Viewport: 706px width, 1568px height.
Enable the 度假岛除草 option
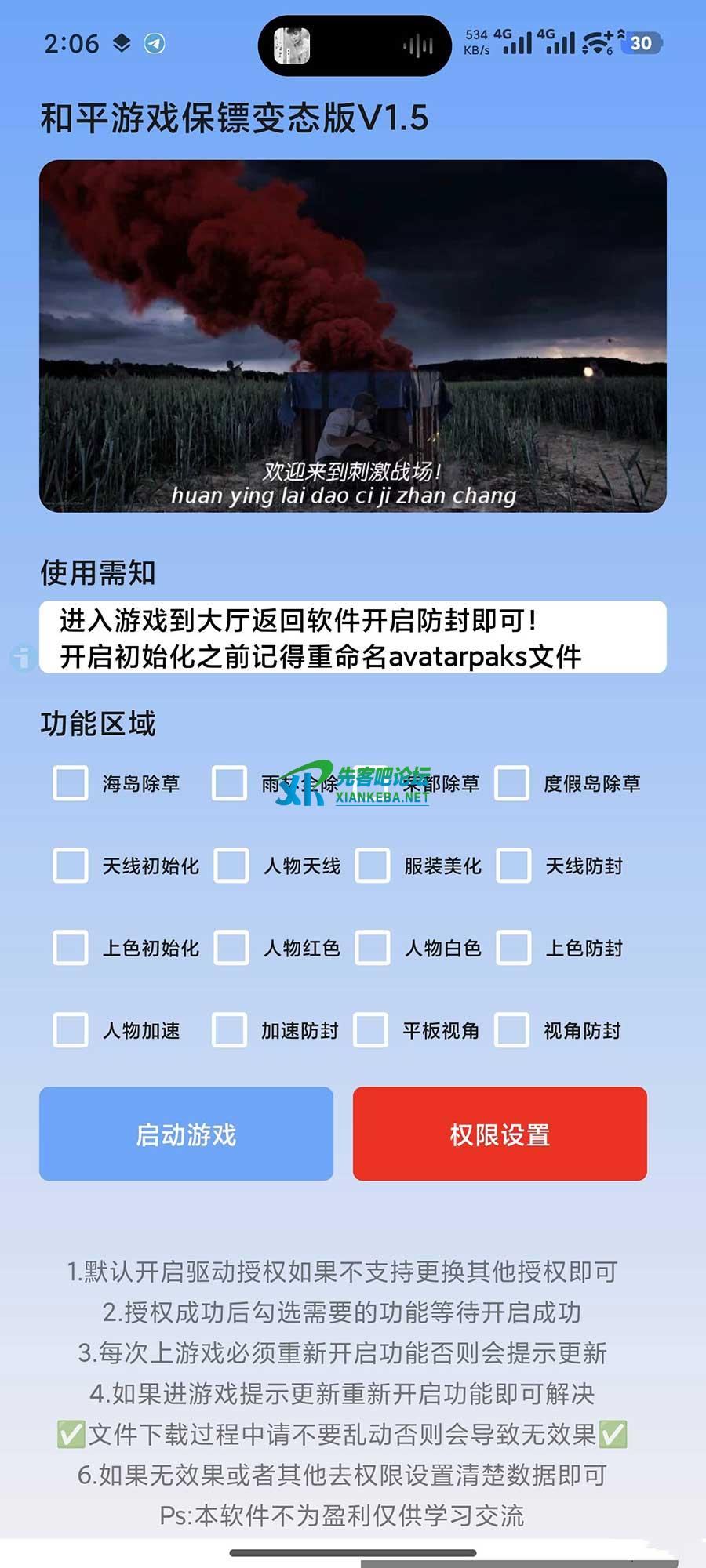coord(512,783)
